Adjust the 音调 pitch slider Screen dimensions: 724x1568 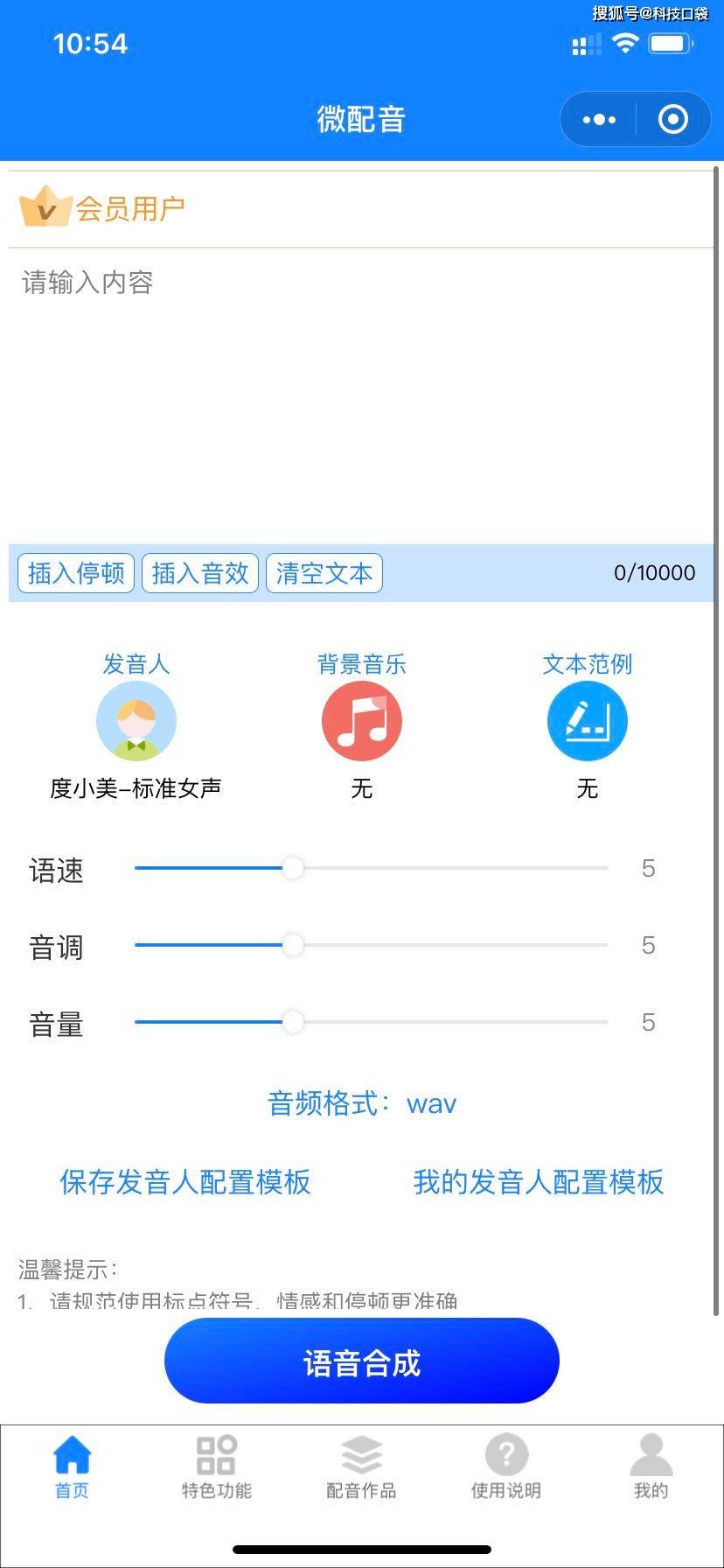point(293,945)
